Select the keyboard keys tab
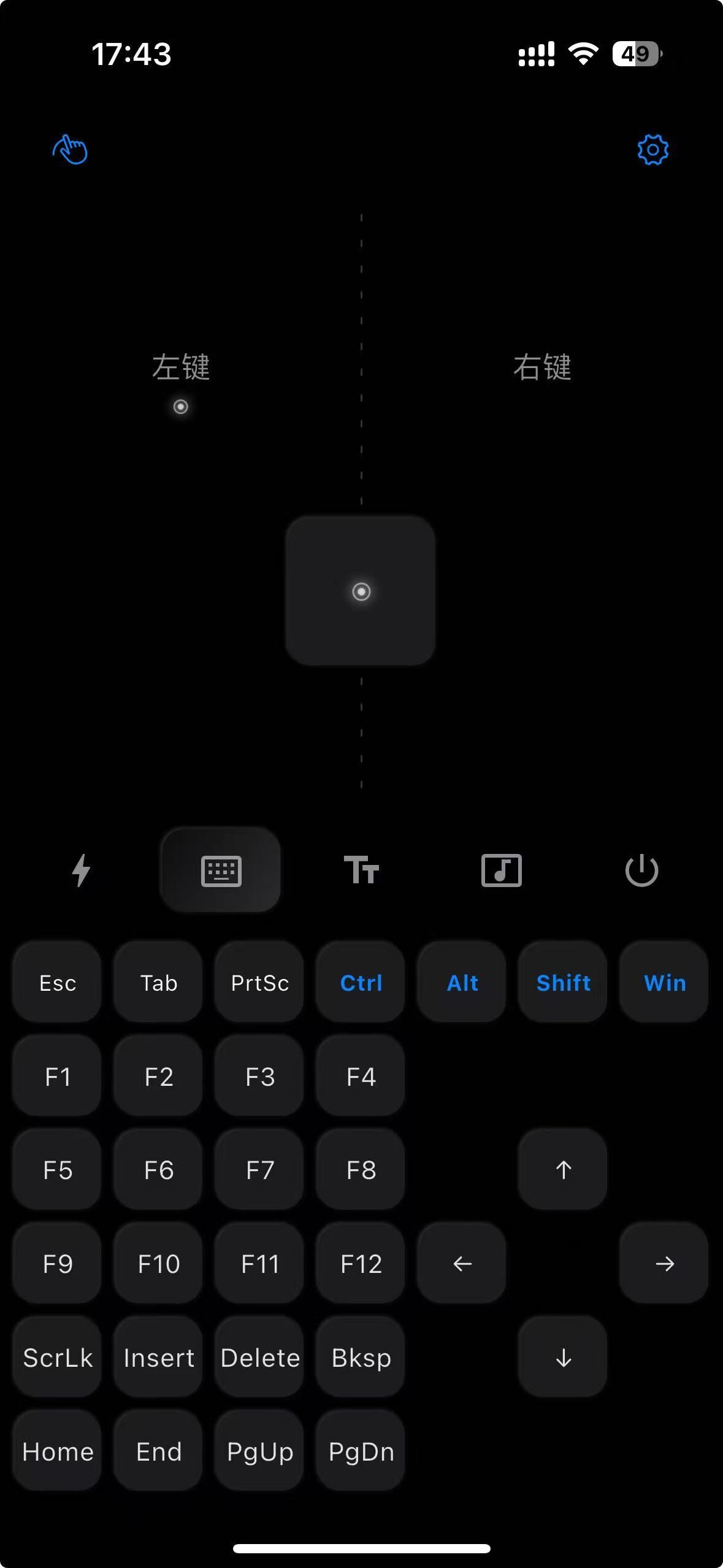Viewport: 723px width, 1568px height. tap(221, 870)
